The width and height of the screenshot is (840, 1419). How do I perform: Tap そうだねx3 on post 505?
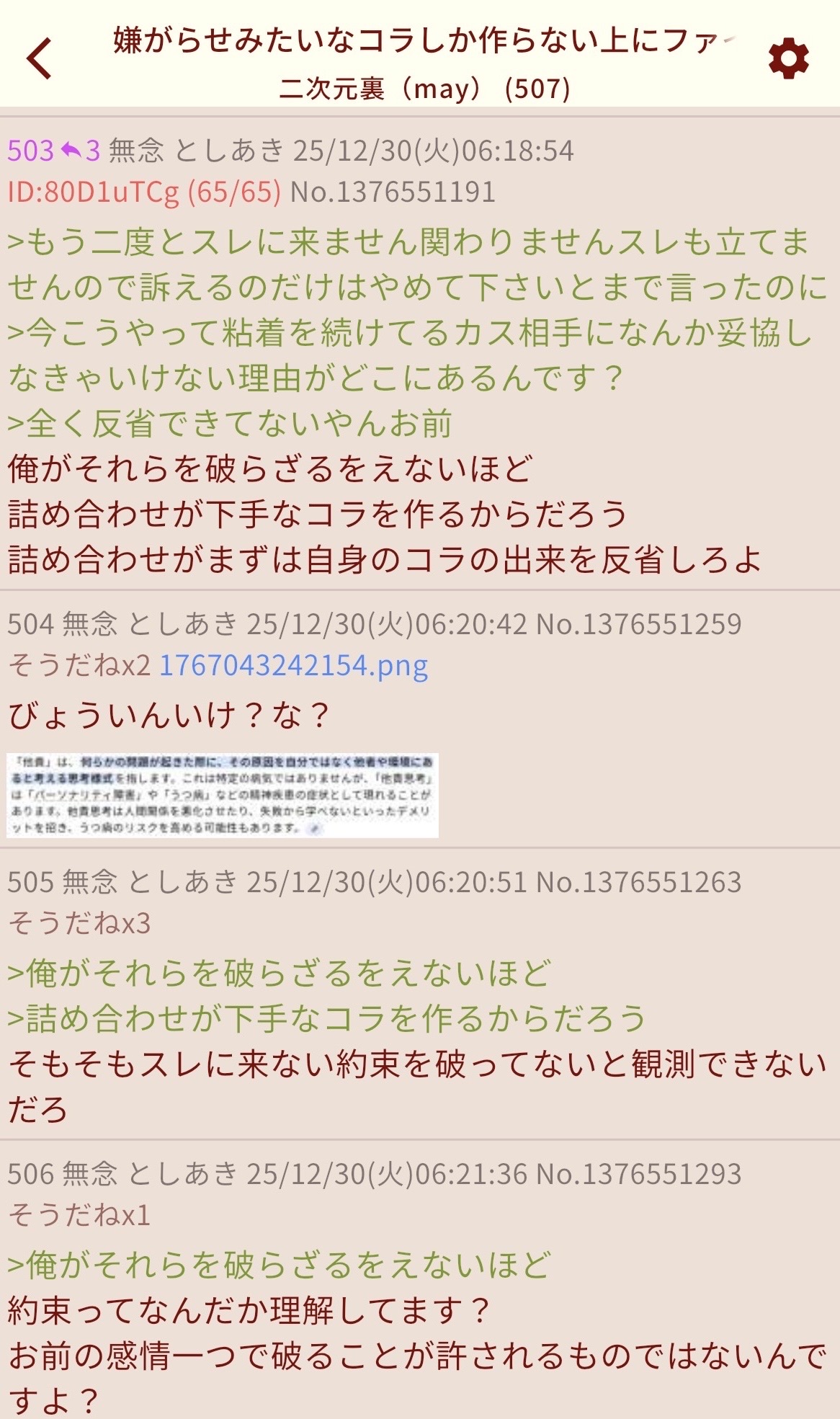pos(79,923)
